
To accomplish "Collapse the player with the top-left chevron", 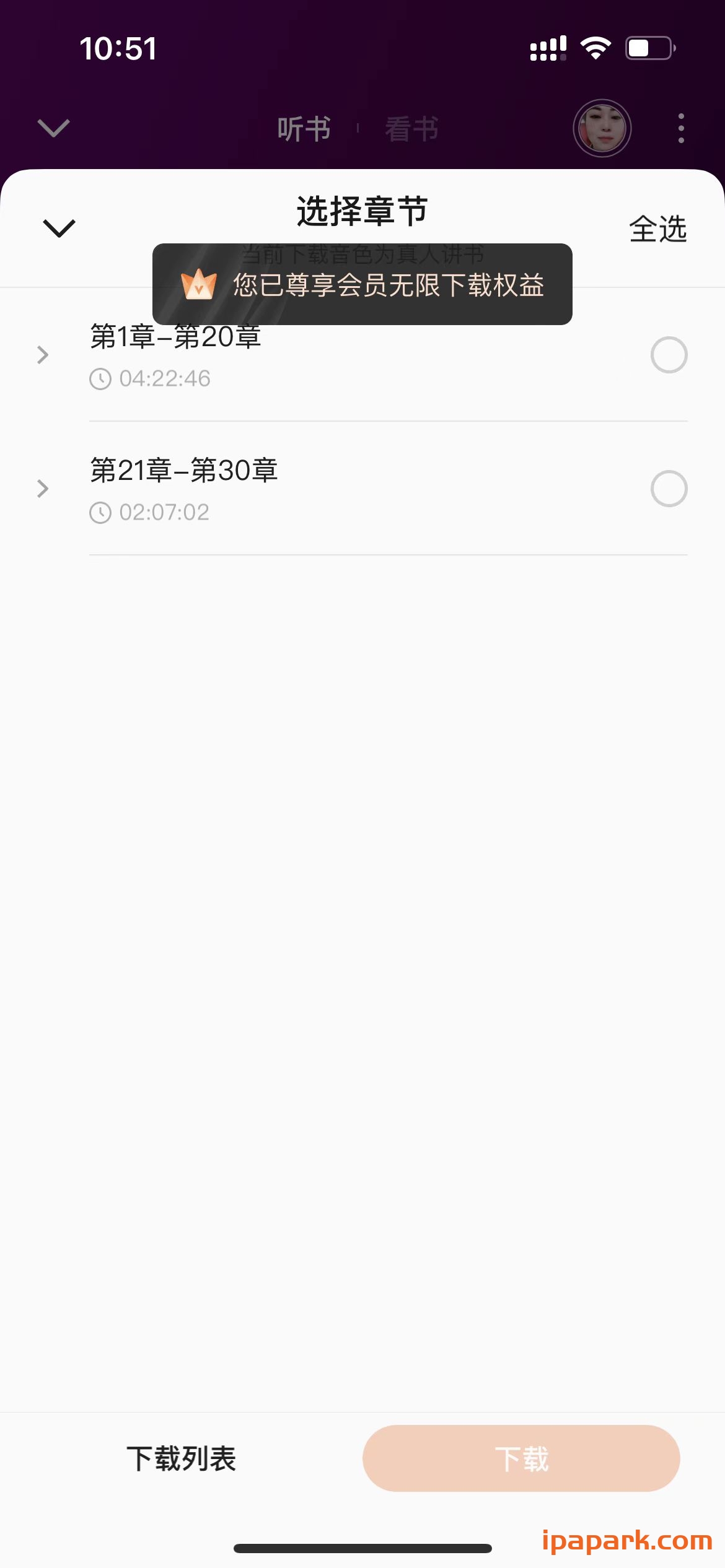I will pos(53,127).
